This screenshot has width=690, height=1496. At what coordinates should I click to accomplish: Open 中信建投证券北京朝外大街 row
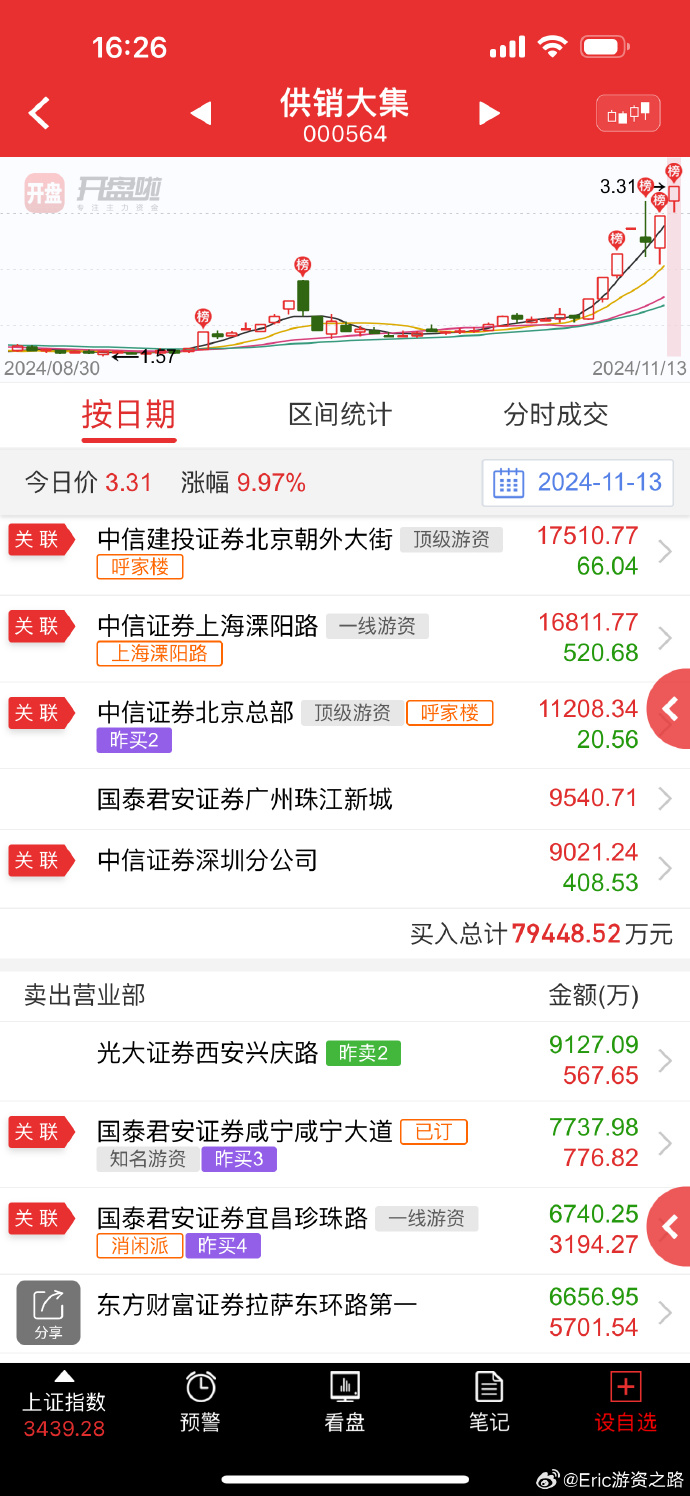click(x=345, y=551)
